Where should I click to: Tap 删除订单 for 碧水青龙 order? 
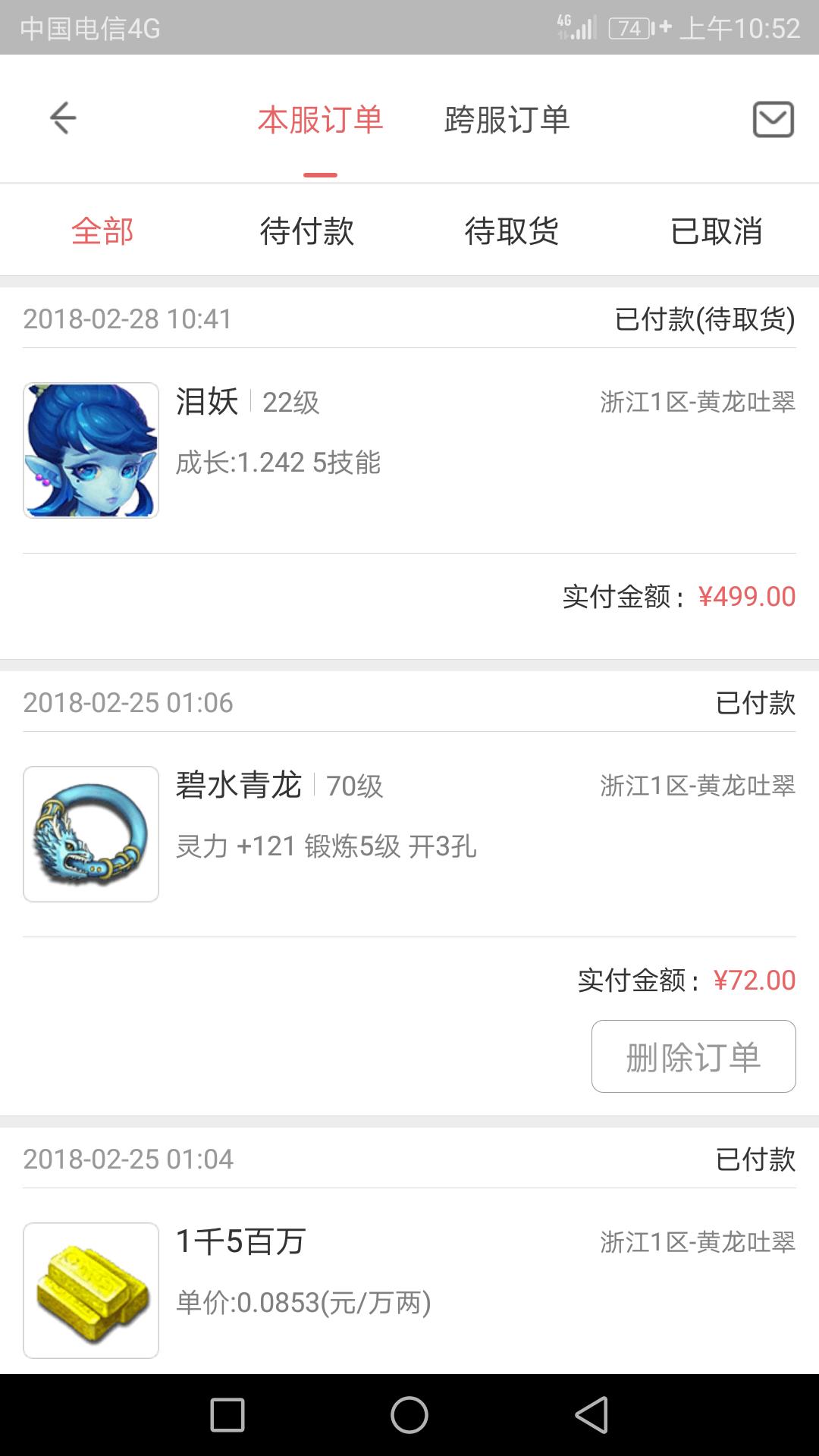(x=693, y=1056)
